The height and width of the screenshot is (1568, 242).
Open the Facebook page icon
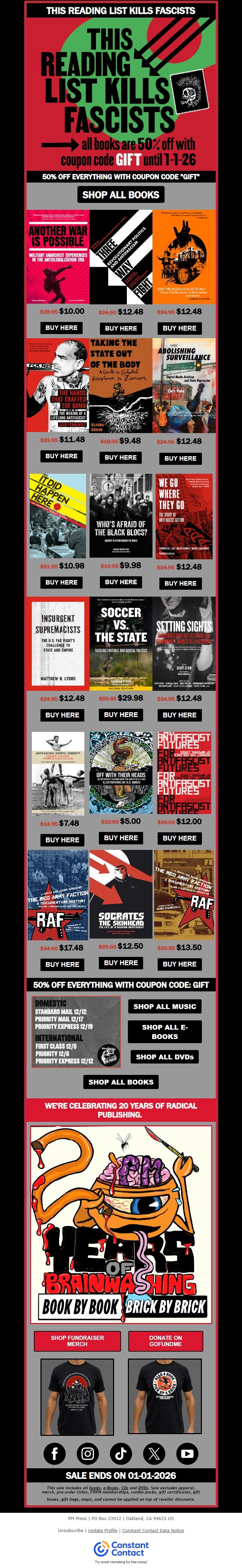tap(55, 1449)
